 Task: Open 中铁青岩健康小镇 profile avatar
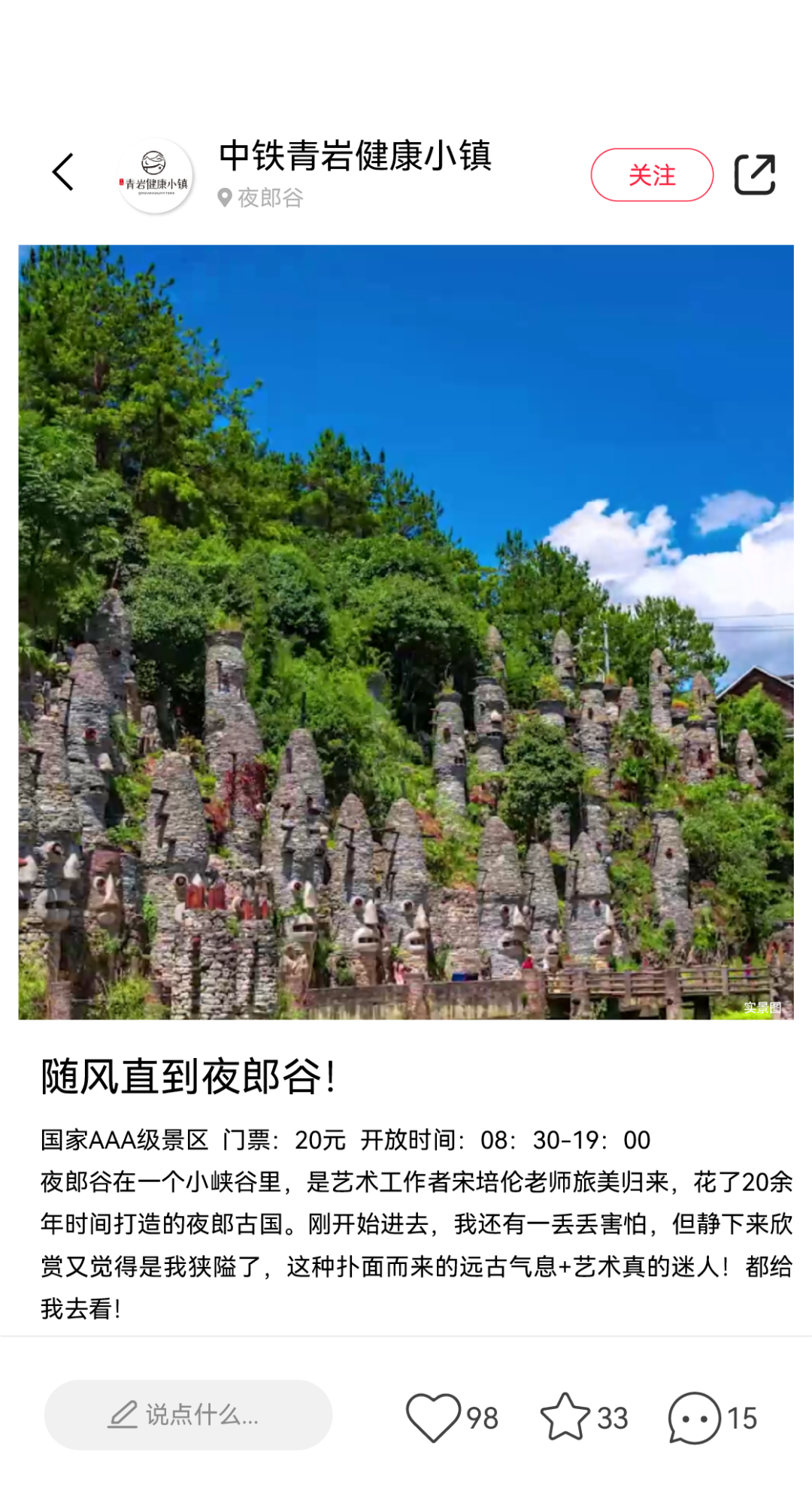[156, 176]
